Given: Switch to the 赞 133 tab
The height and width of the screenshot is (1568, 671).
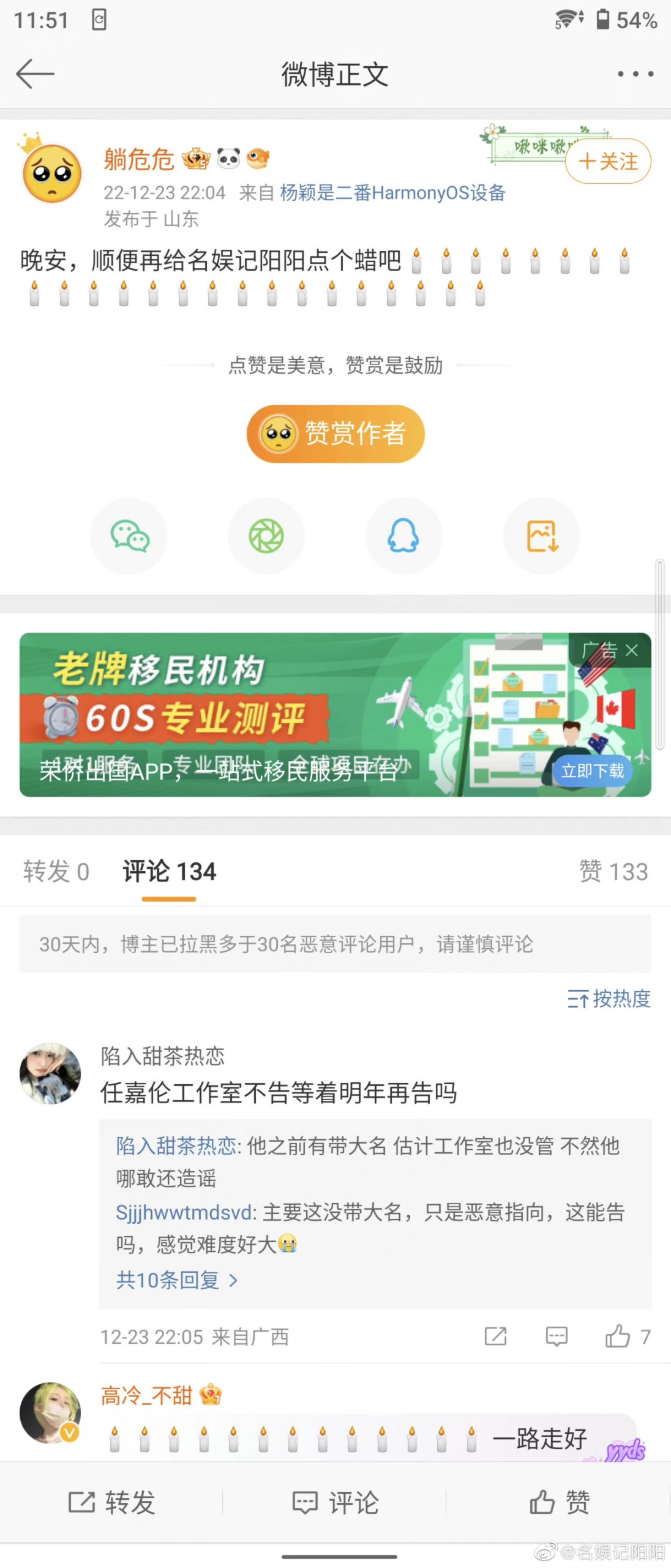Looking at the screenshot, I should tap(613, 872).
